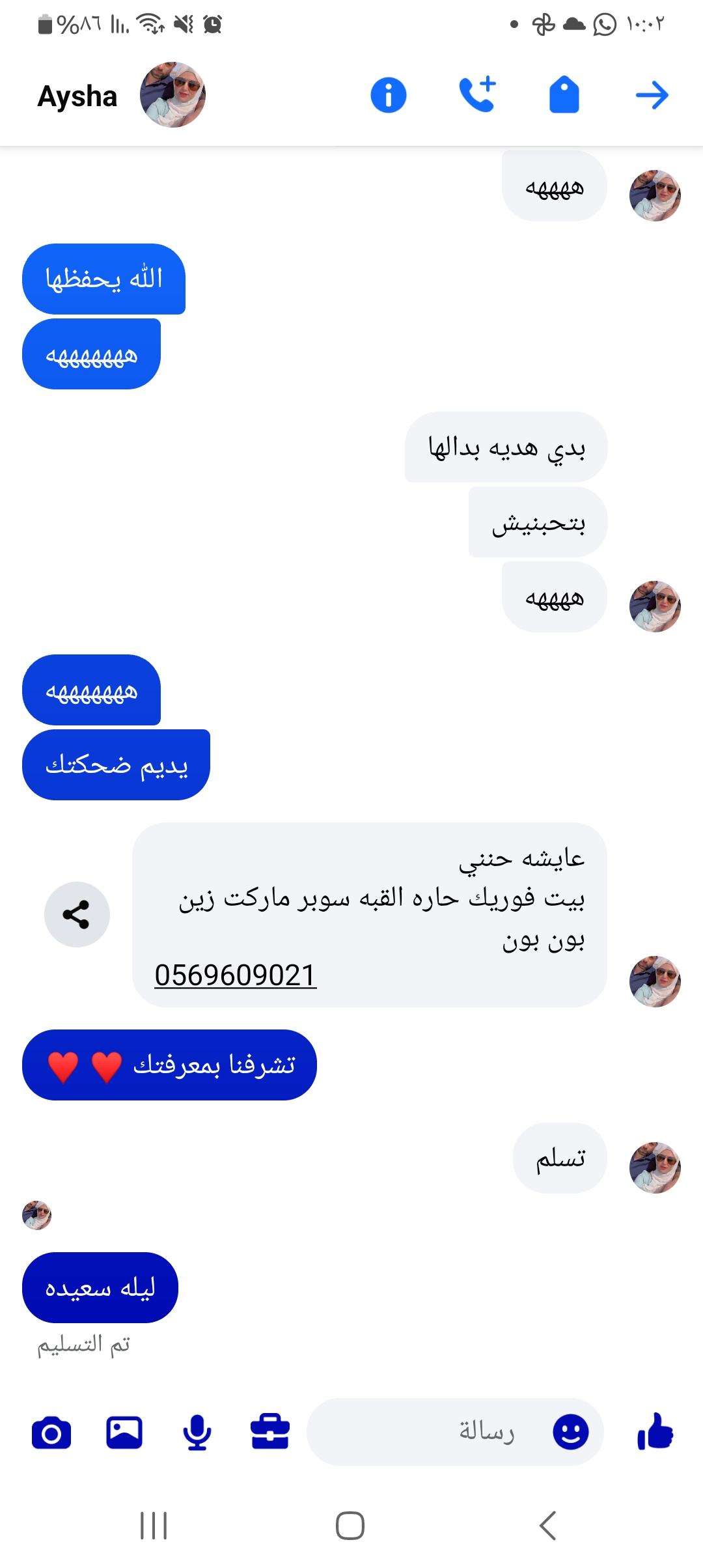Open the camera to take photo
This screenshot has height=1568, width=703.
click(51, 1431)
